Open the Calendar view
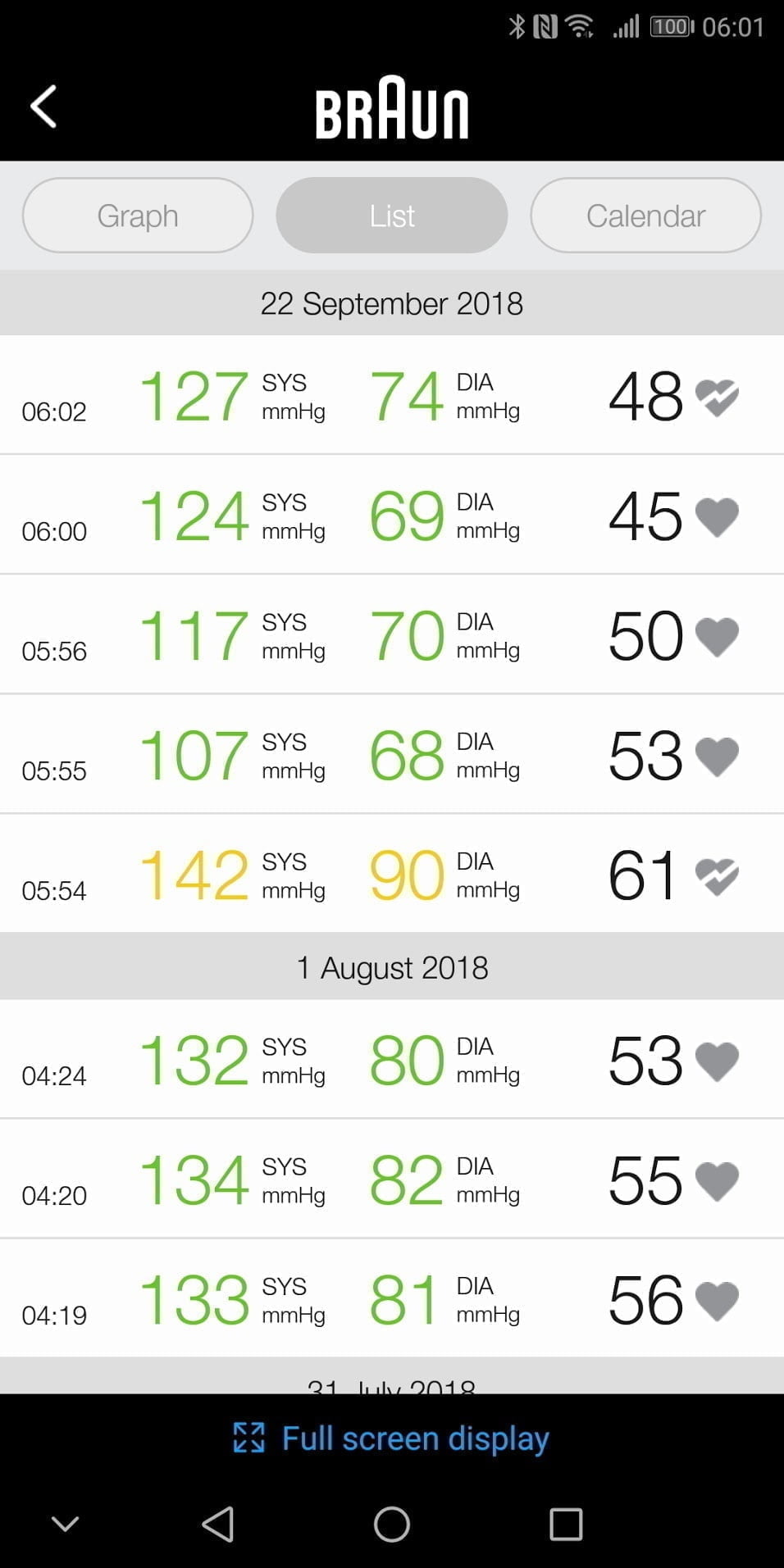 click(x=645, y=216)
